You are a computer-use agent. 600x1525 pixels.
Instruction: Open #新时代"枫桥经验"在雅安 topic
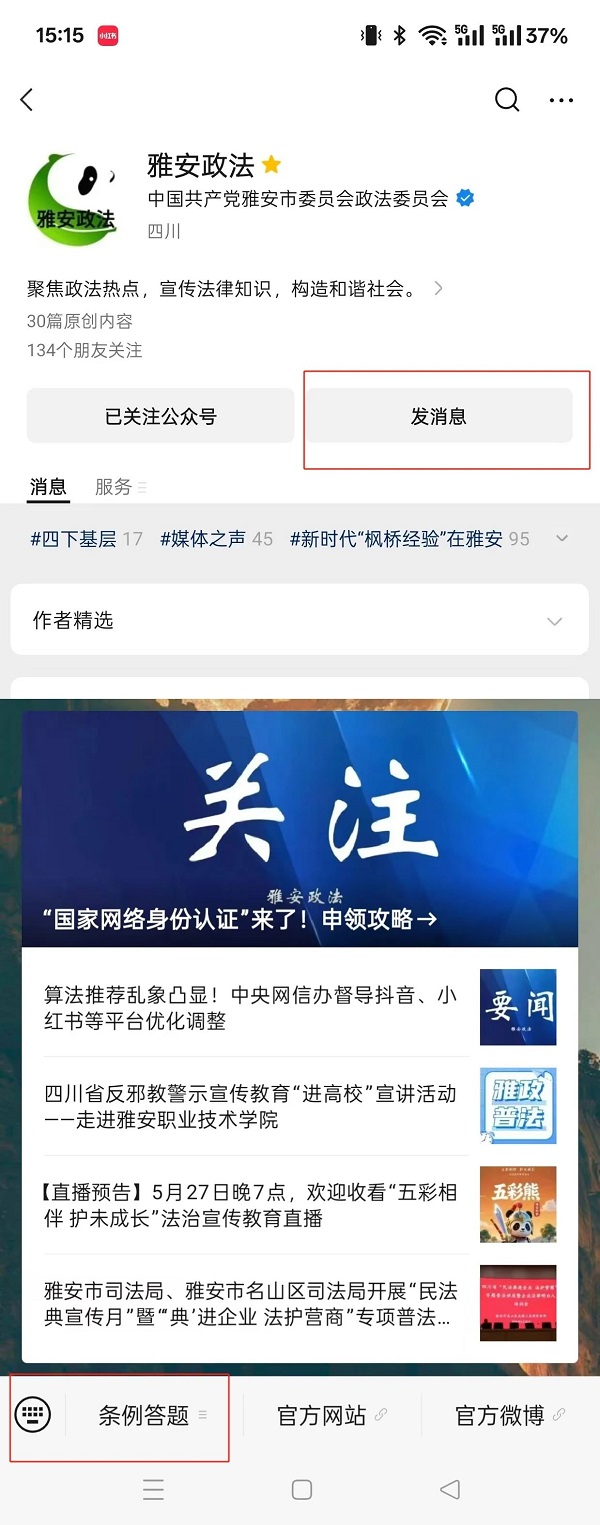click(408, 539)
